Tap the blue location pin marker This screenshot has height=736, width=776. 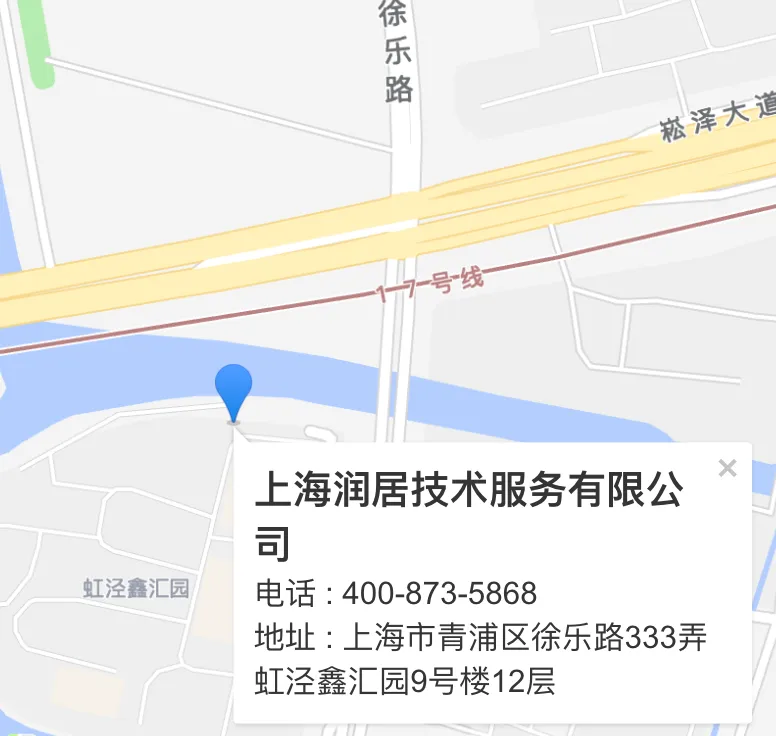[234, 388]
